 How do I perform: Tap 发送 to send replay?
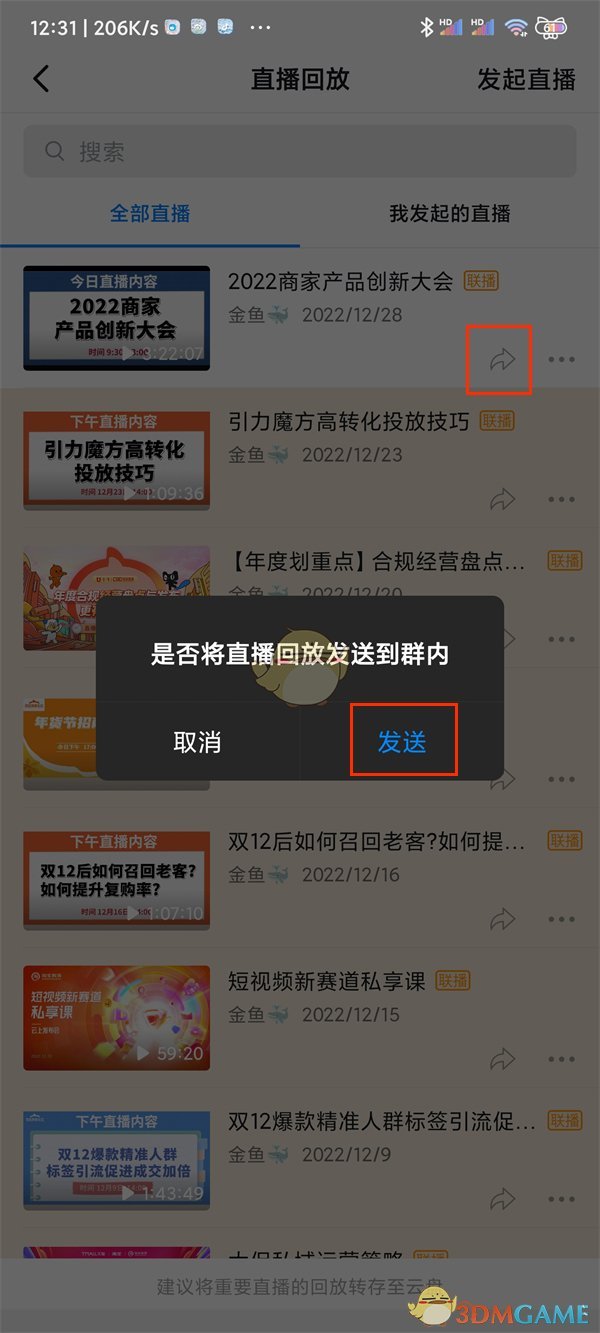point(403,741)
